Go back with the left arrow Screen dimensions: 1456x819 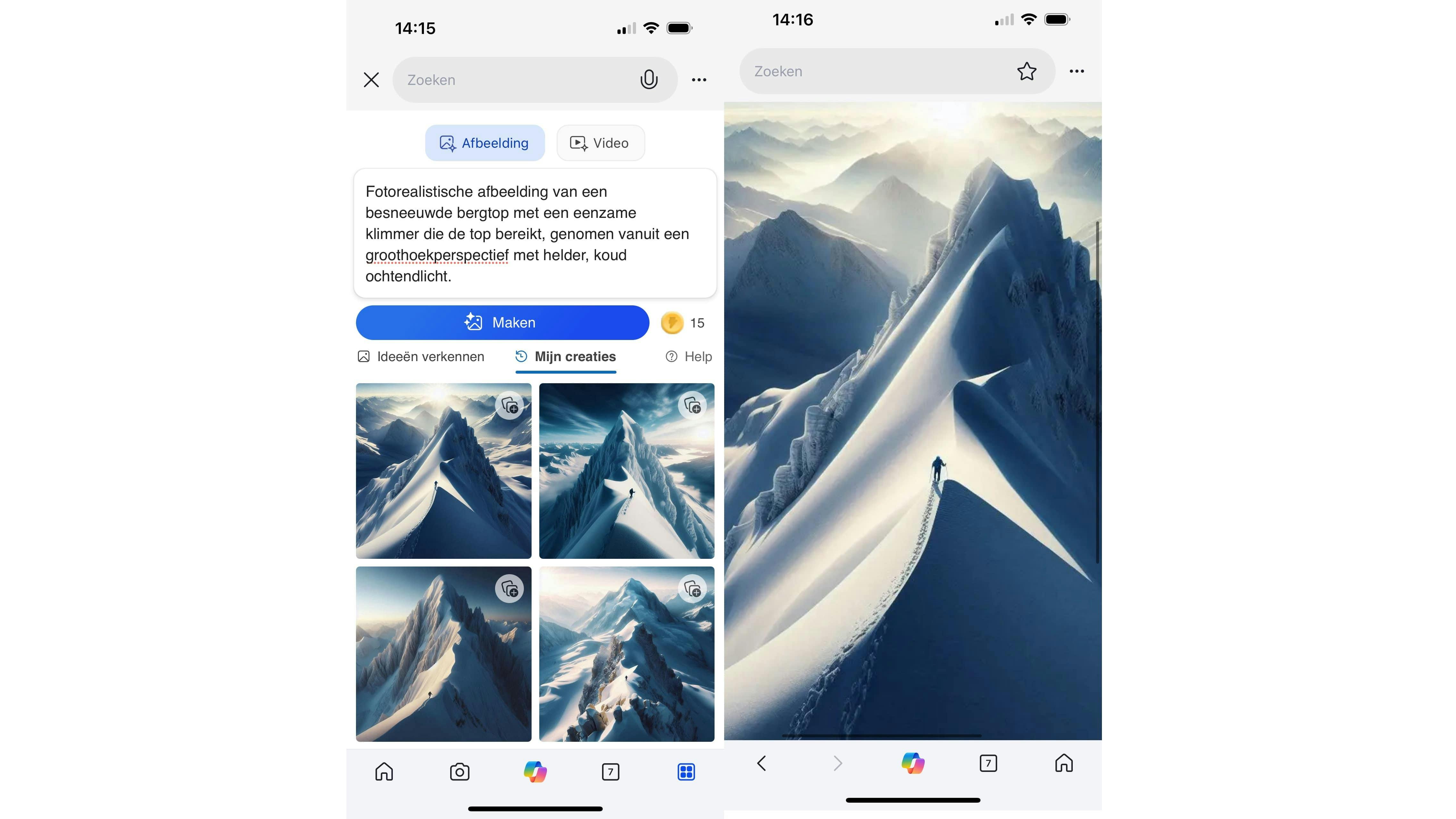click(x=762, y=763)
